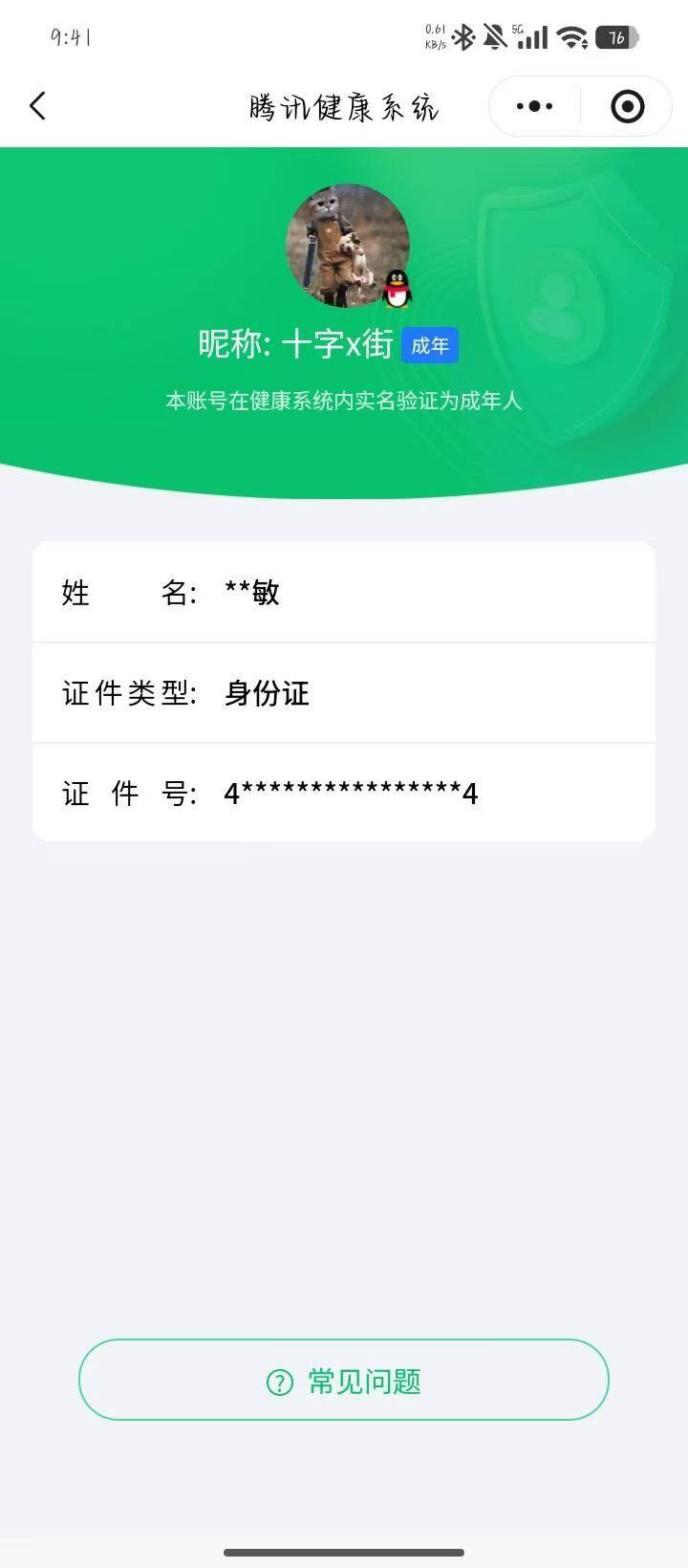Image resolution: width=688 pixels, height=1568 pixels.
Task: Tap the 证件类型 row showing 身份证
Action: 344,693
